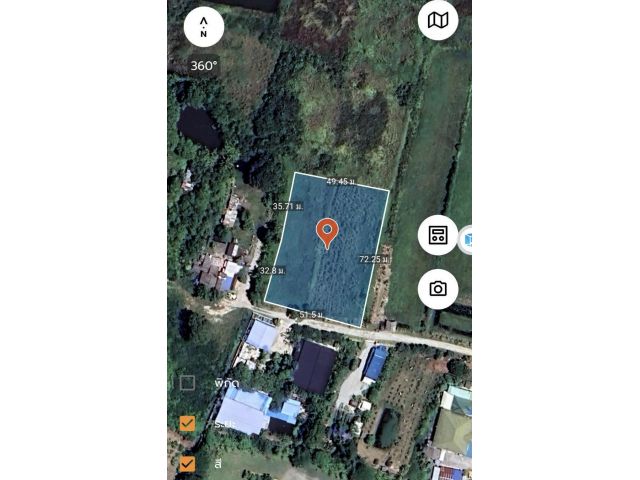The width and height of the screenshot is (640, 480).
Task: Uncheck the สี color checkbox
Action: coord(187,463)
